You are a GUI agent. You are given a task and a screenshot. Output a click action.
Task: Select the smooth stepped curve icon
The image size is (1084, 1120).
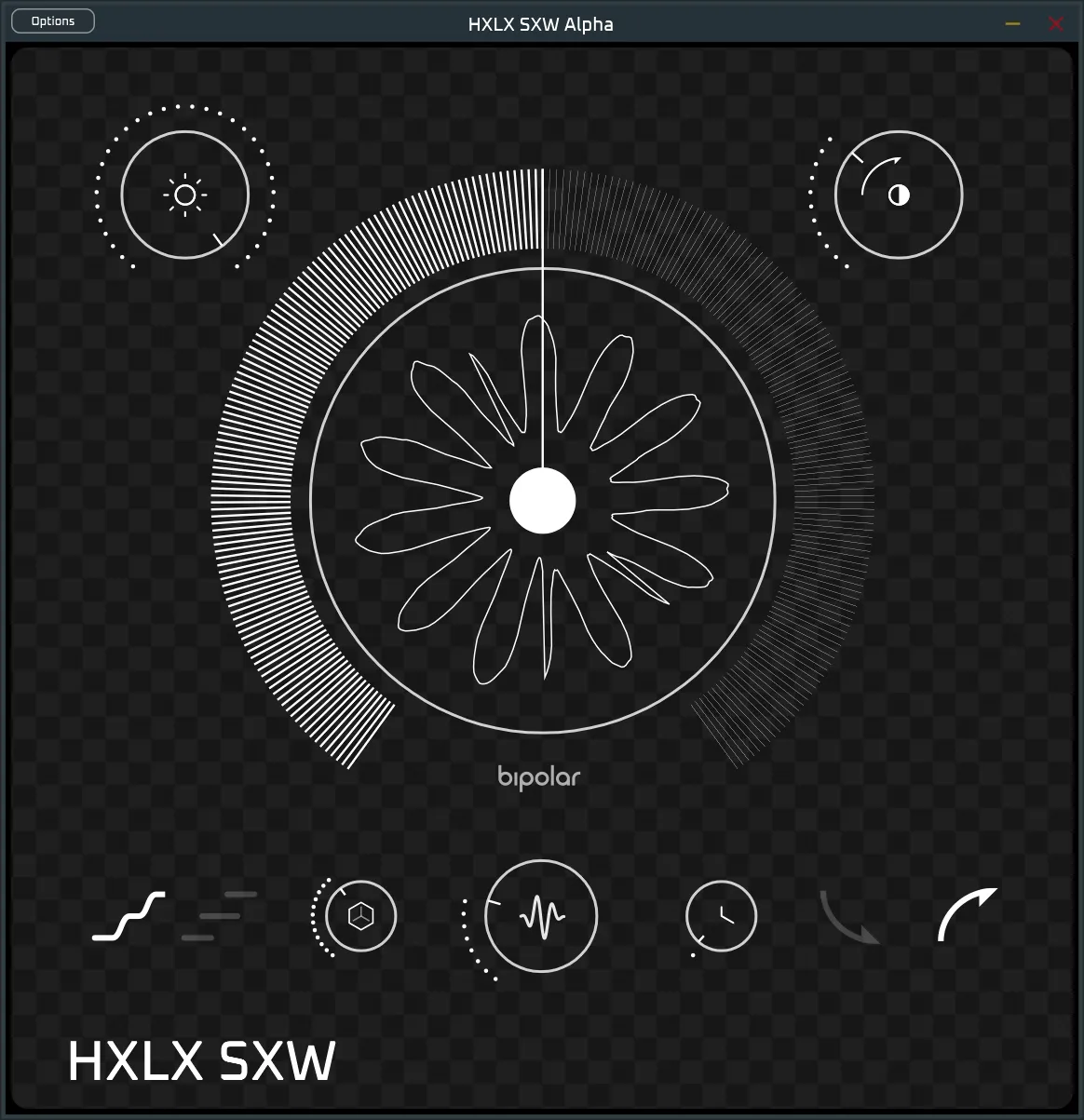129,916
